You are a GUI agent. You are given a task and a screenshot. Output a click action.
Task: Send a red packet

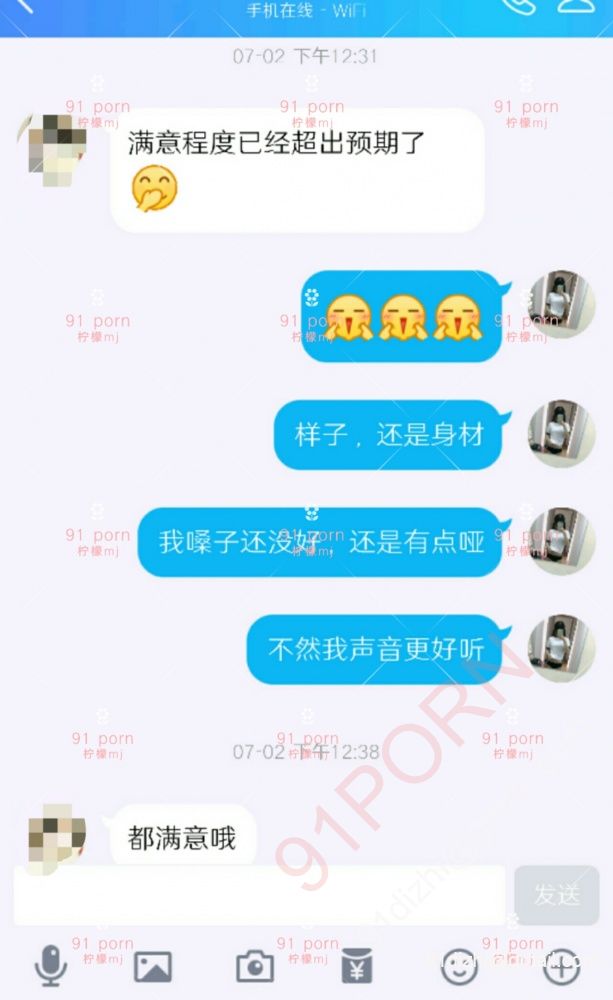click(x=357, y=966)
